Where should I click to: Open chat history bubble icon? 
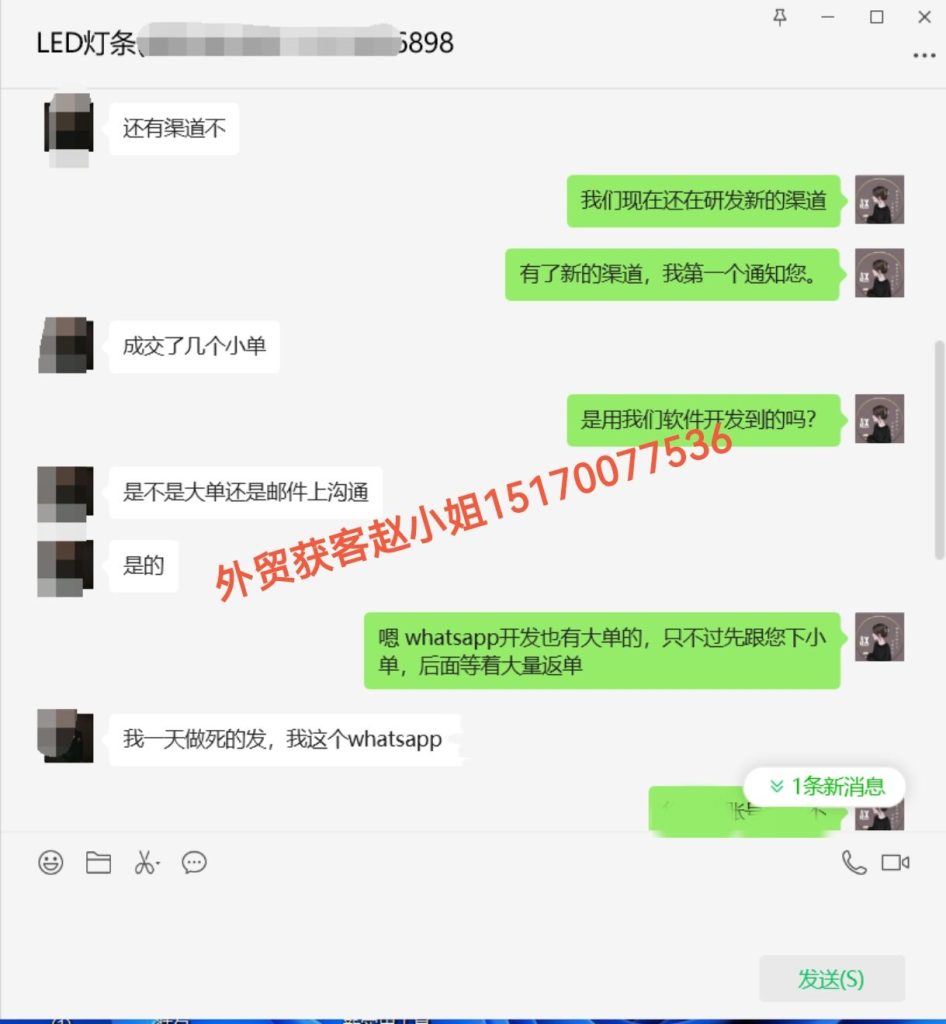(194, 862)
